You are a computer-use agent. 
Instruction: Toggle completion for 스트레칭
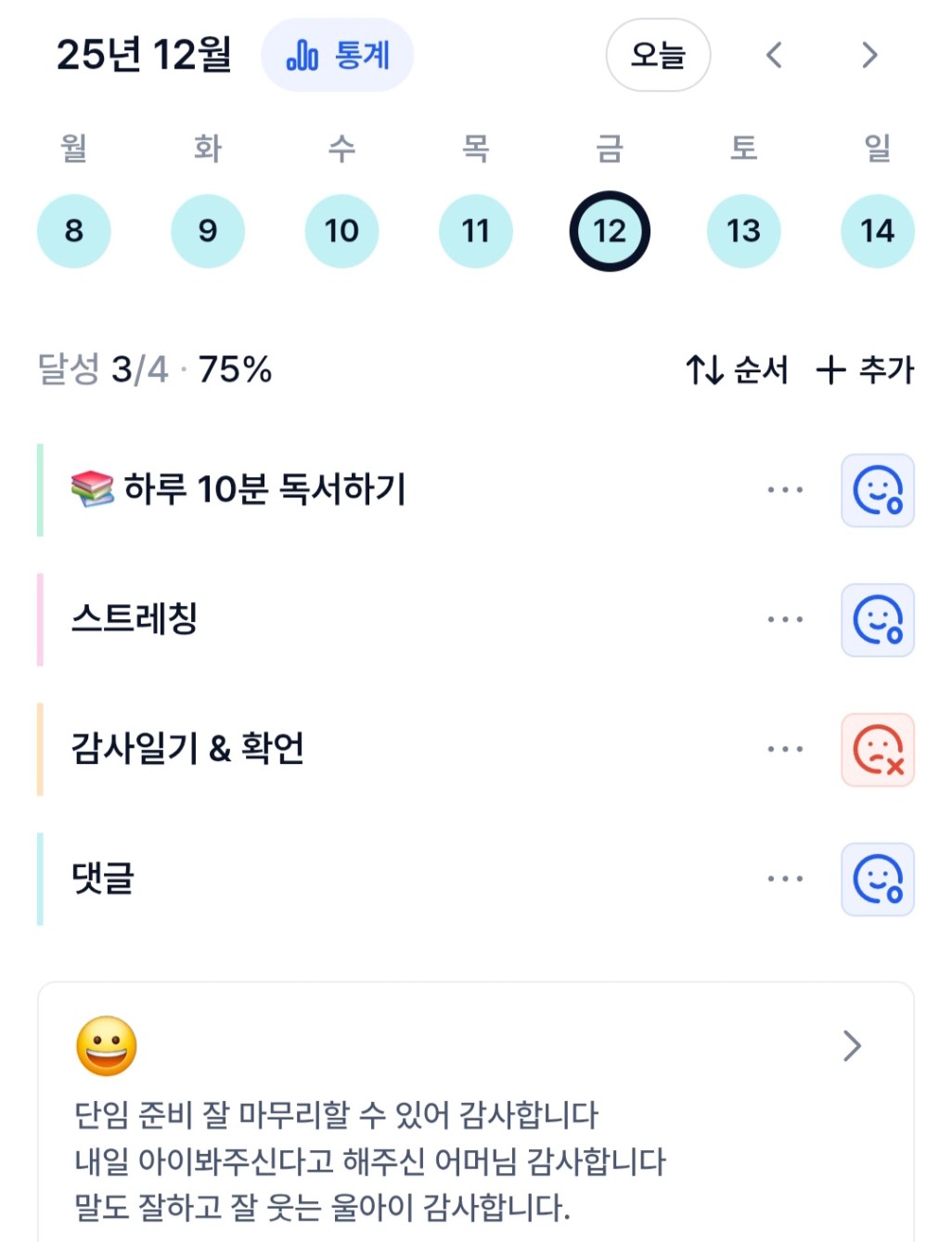pyautogui.click(x=878, y=620)
